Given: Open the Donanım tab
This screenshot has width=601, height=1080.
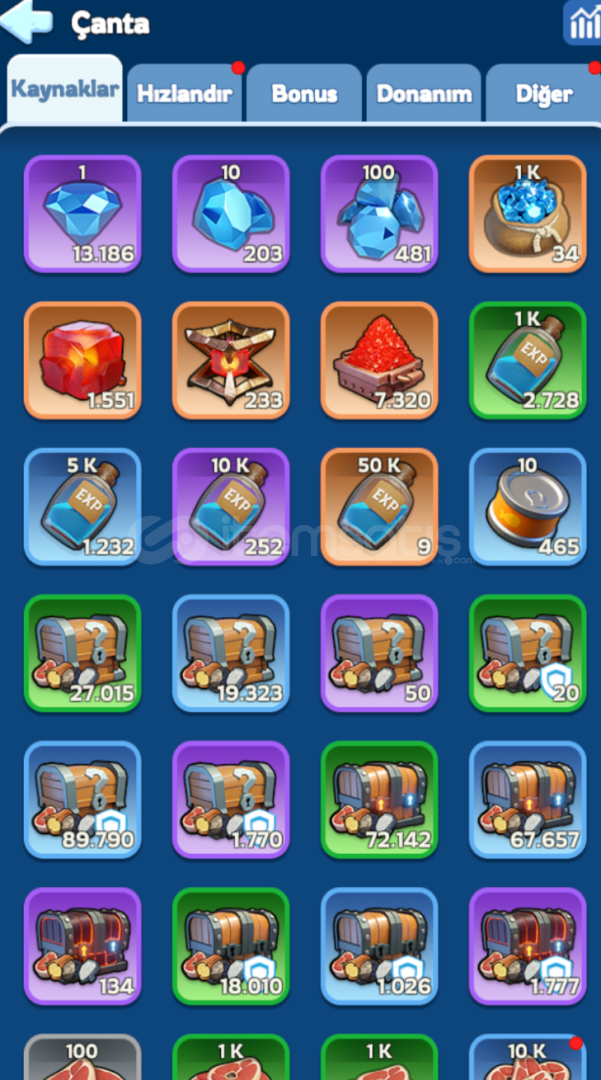Looking at the screenshot, I should pos(424,94).
